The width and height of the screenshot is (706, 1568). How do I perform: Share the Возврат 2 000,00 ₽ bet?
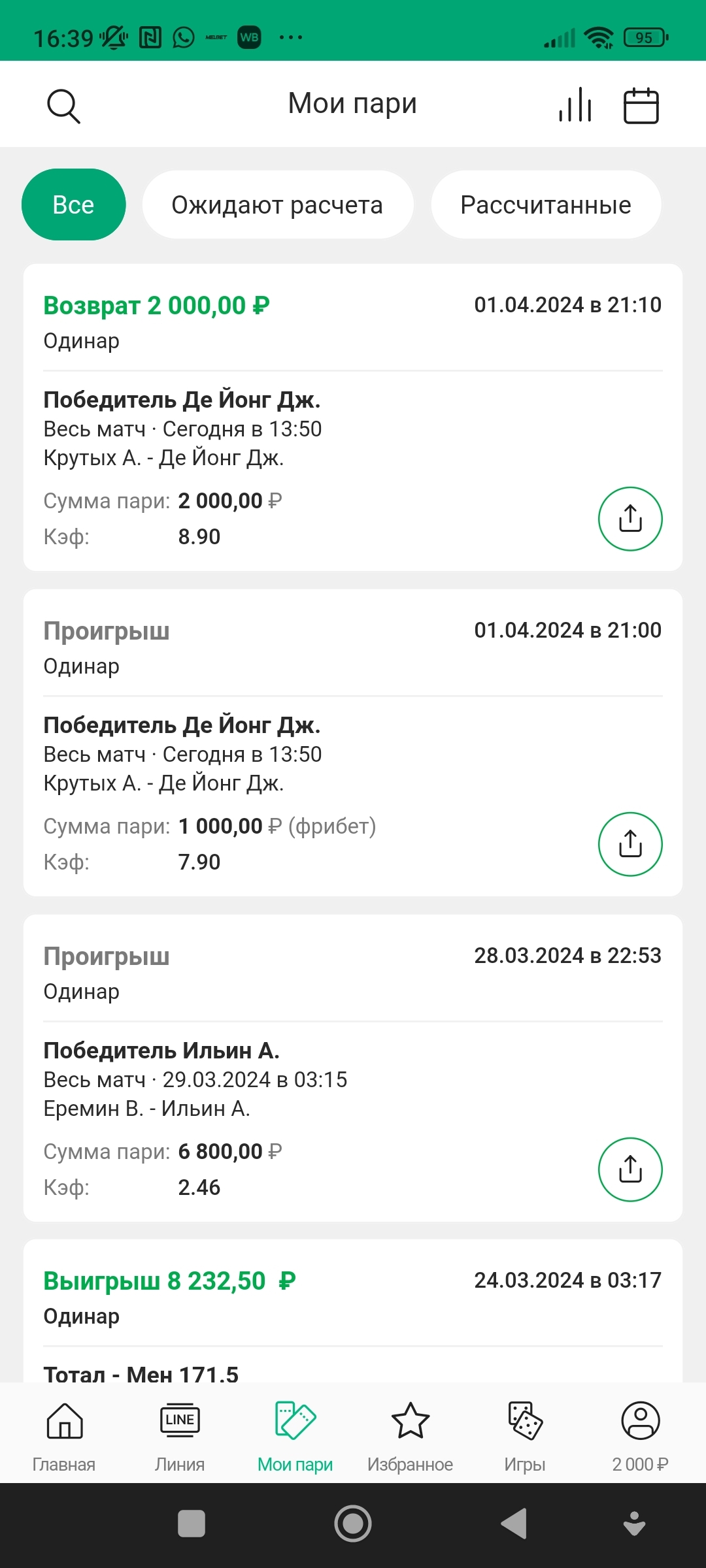pos(630,519)
